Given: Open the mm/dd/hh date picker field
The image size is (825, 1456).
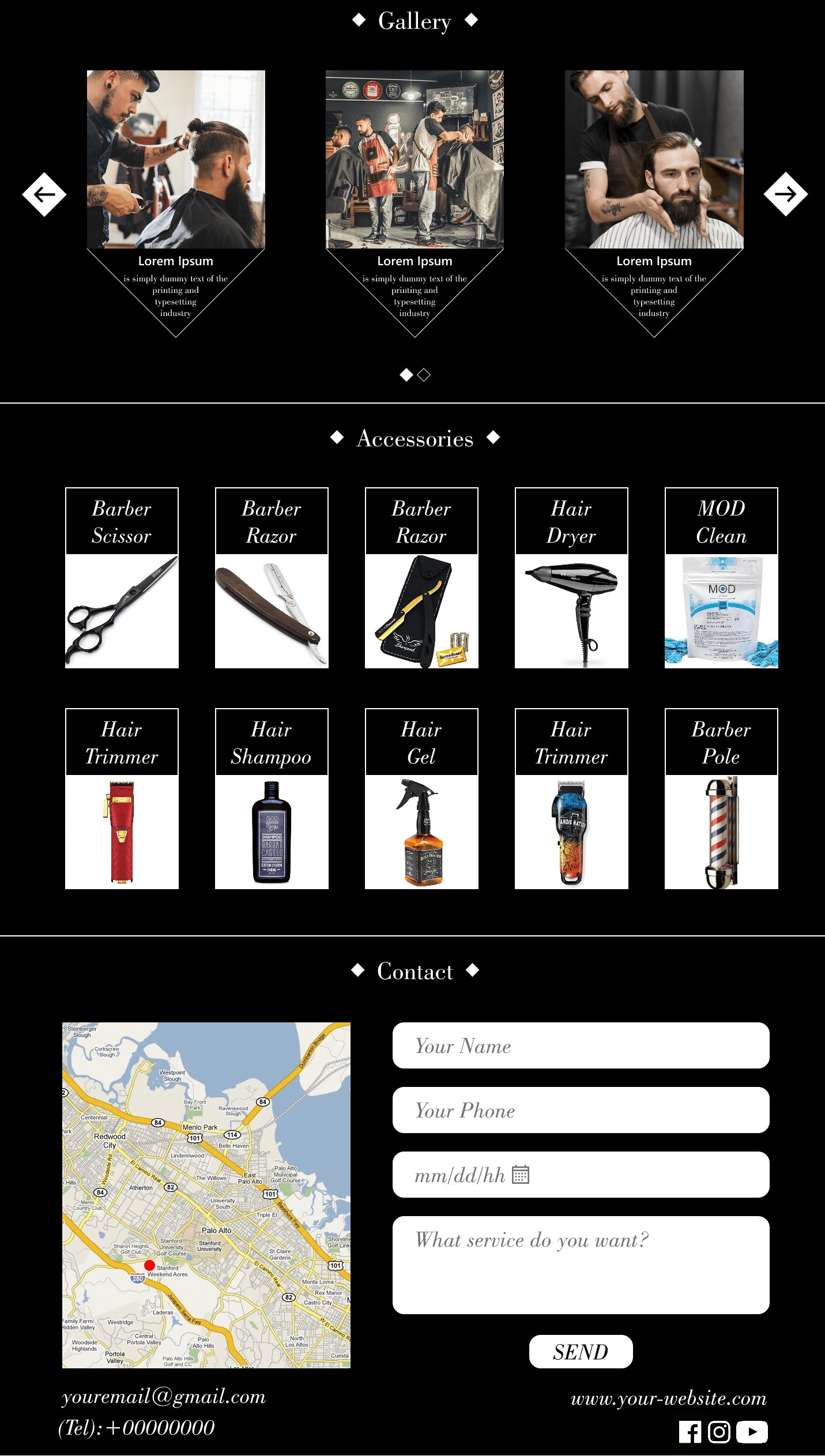Looking at the screenshot, I should [x=581, y=1175].
